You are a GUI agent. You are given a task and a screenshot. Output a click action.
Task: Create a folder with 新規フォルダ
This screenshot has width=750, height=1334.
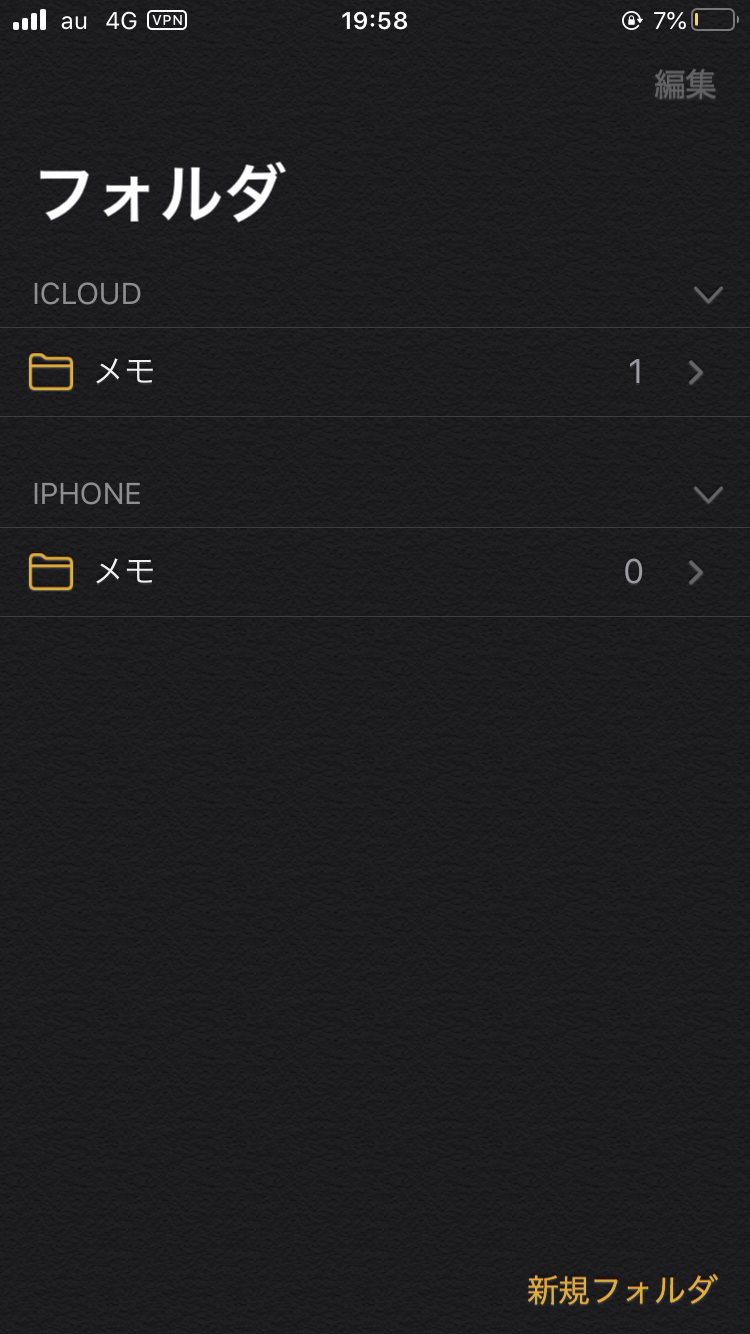[621, 1290]
